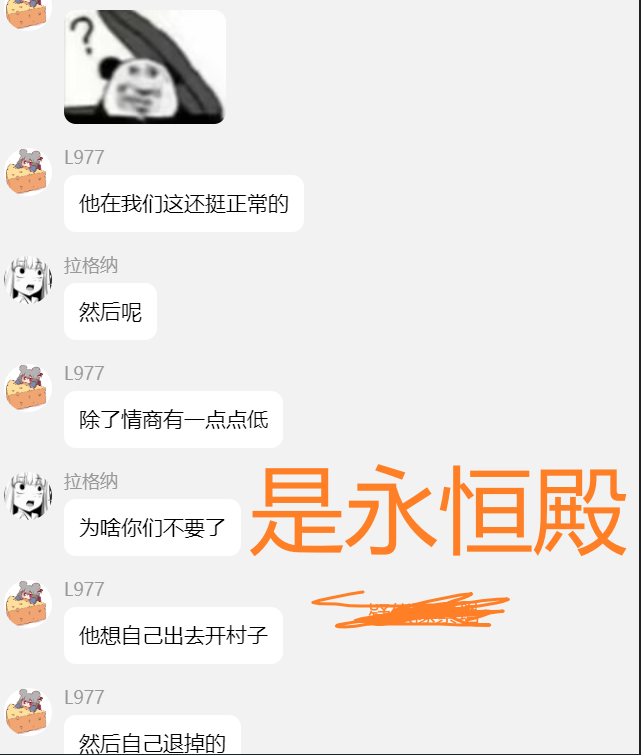View L977's profile beside 除了情商有一点点低
Screen dimensions: 641x755
click(28, 388)
